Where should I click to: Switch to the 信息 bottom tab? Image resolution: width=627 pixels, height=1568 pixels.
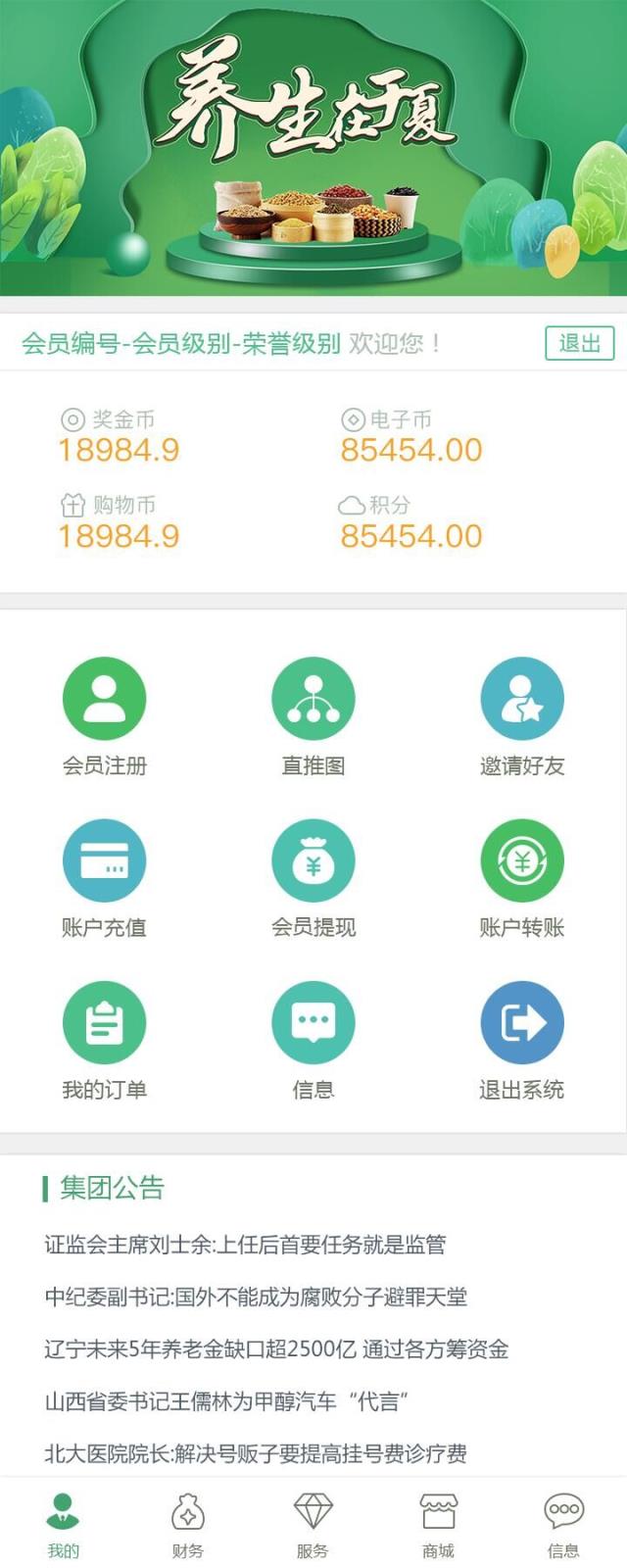(563, 1525)
